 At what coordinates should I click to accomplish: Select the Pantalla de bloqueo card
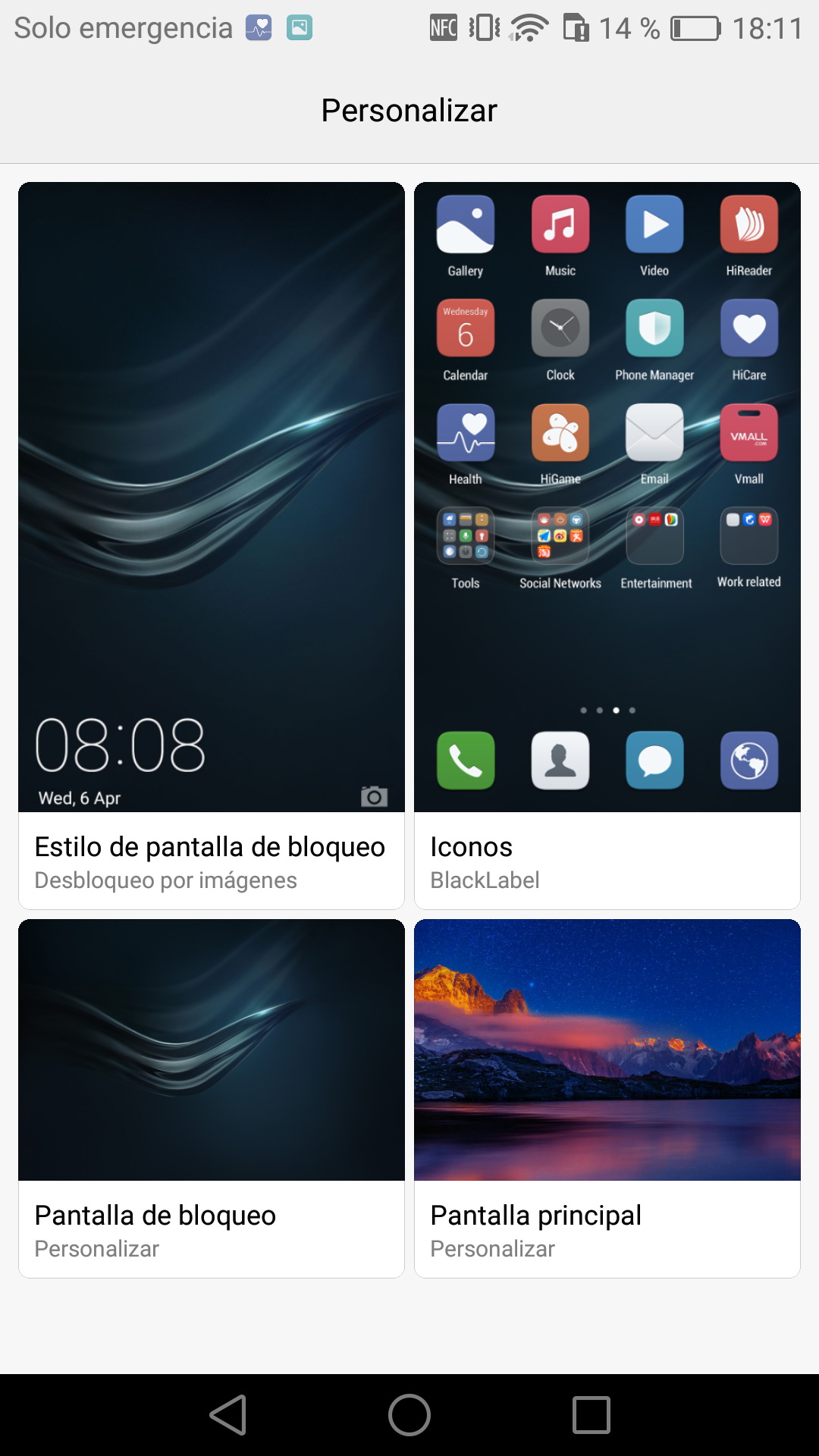point(211,1097)
